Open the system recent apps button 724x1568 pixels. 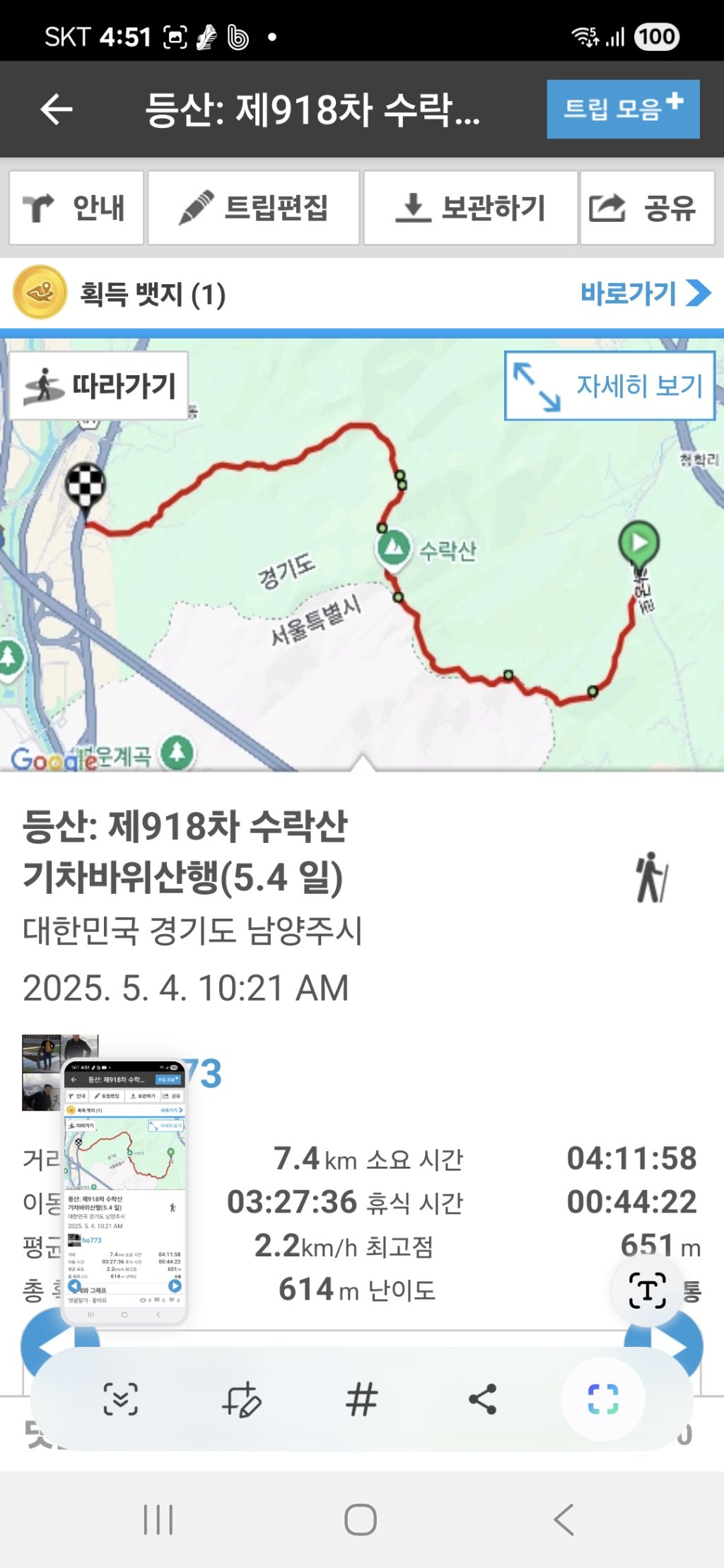[x=158, y=1519]
